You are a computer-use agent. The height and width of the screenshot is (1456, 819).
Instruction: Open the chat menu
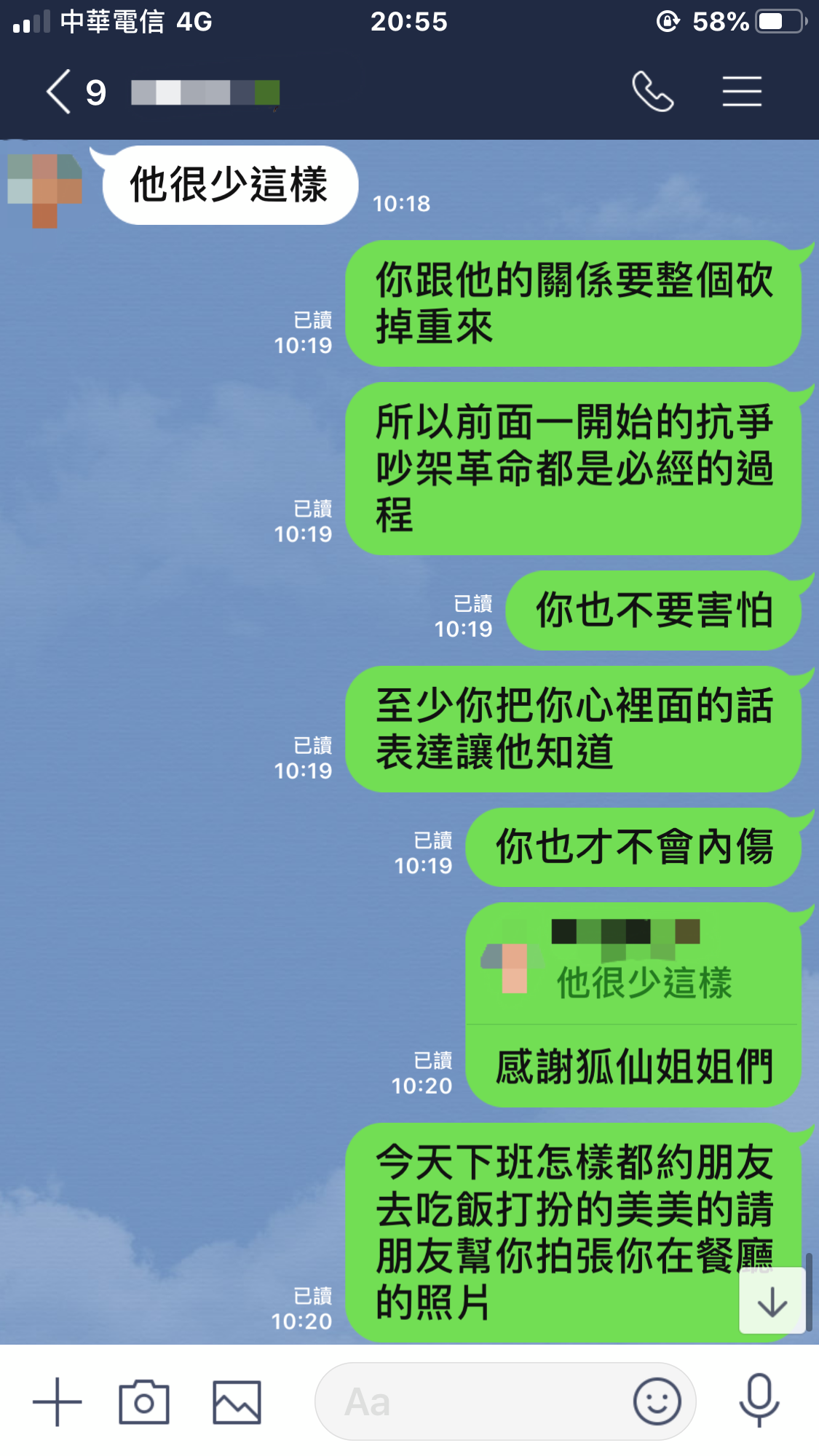pyautogui.click(x=741, y=92)
